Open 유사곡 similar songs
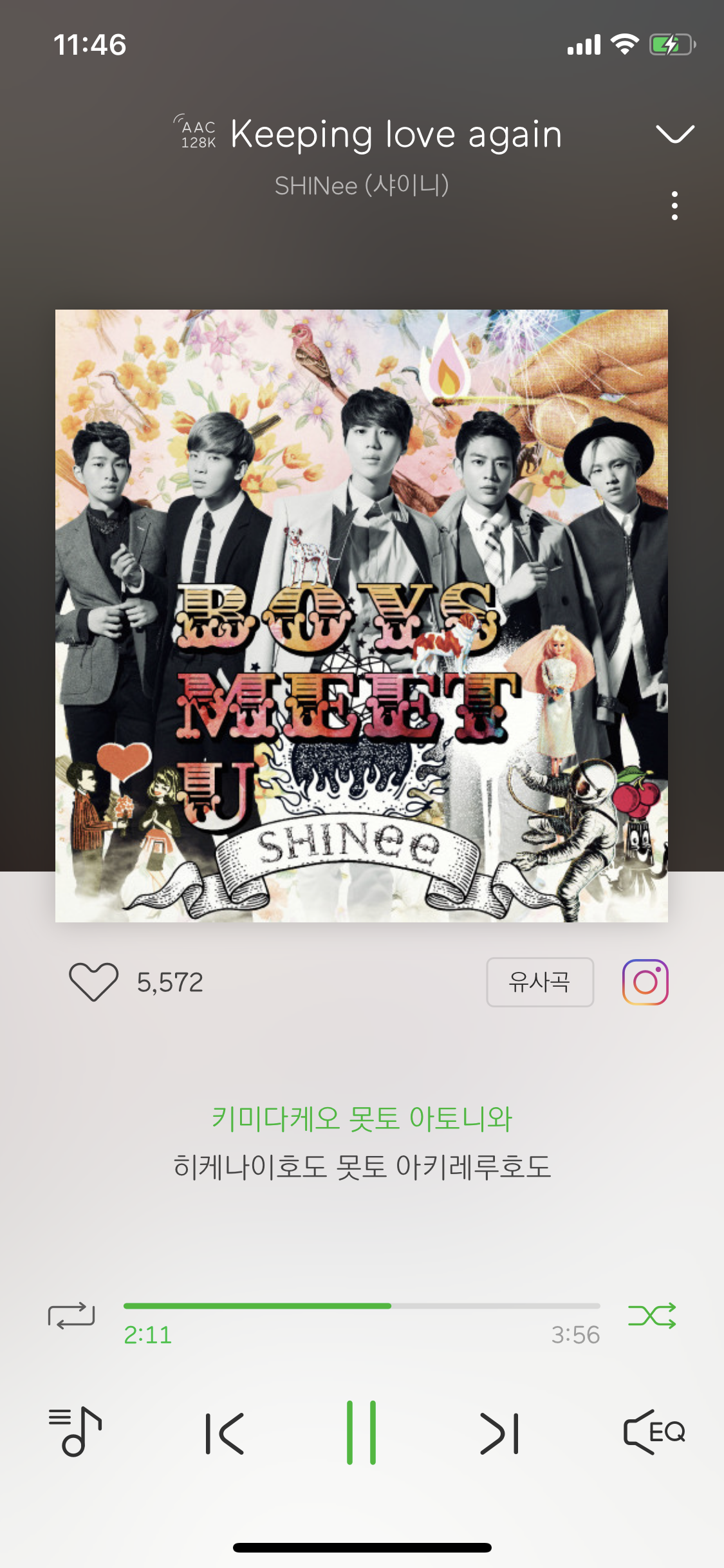Screen dimensions: 724x1568 [x=540, y=982]
